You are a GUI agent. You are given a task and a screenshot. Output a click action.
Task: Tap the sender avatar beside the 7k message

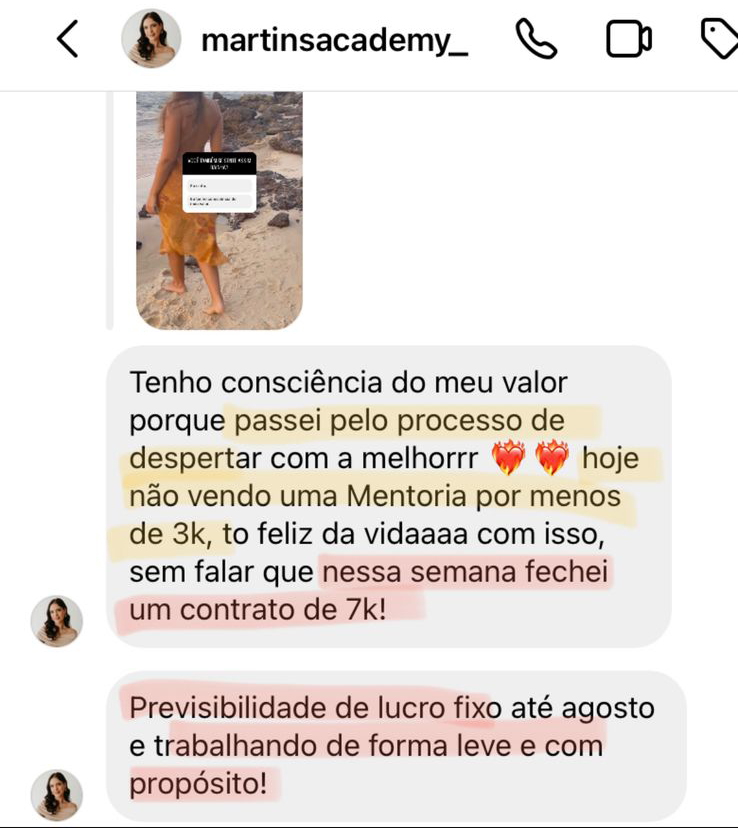(x=56, y=621)
